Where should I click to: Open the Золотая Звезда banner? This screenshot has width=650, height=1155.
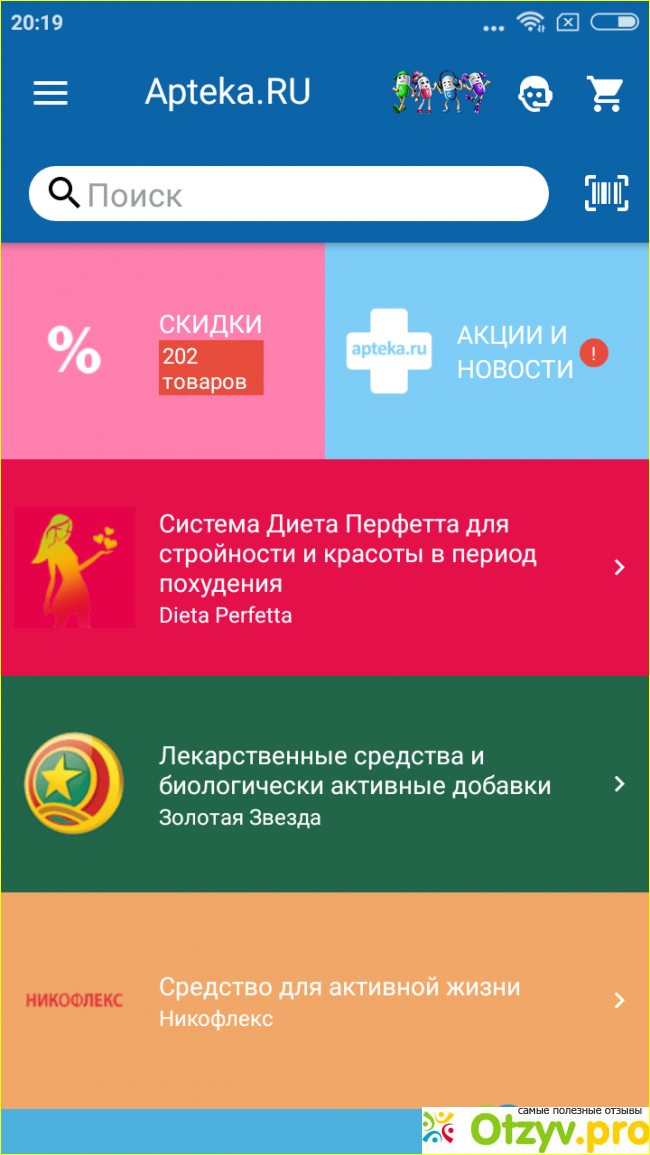[325, 784]
